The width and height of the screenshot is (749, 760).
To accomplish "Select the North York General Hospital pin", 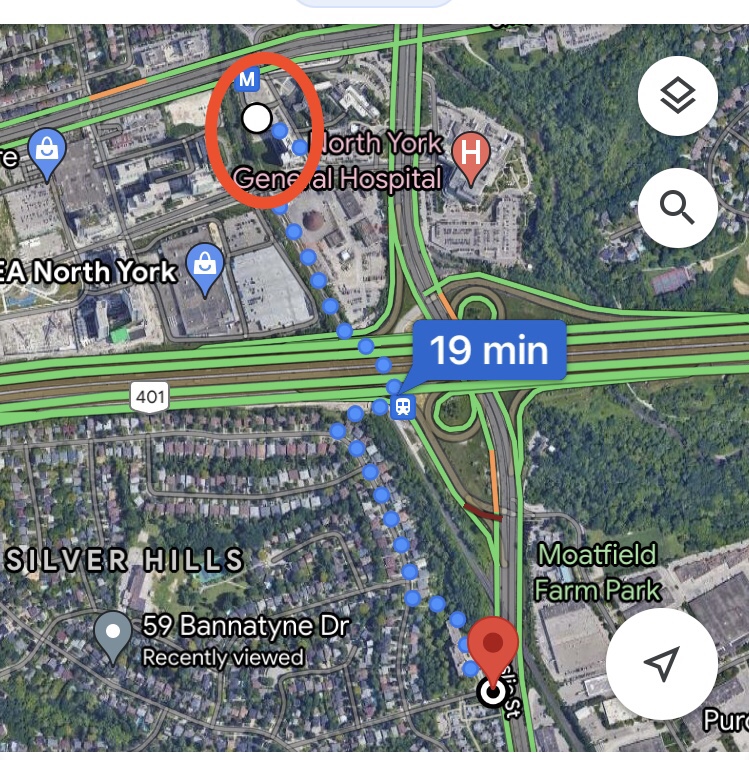I will point(467,153).
